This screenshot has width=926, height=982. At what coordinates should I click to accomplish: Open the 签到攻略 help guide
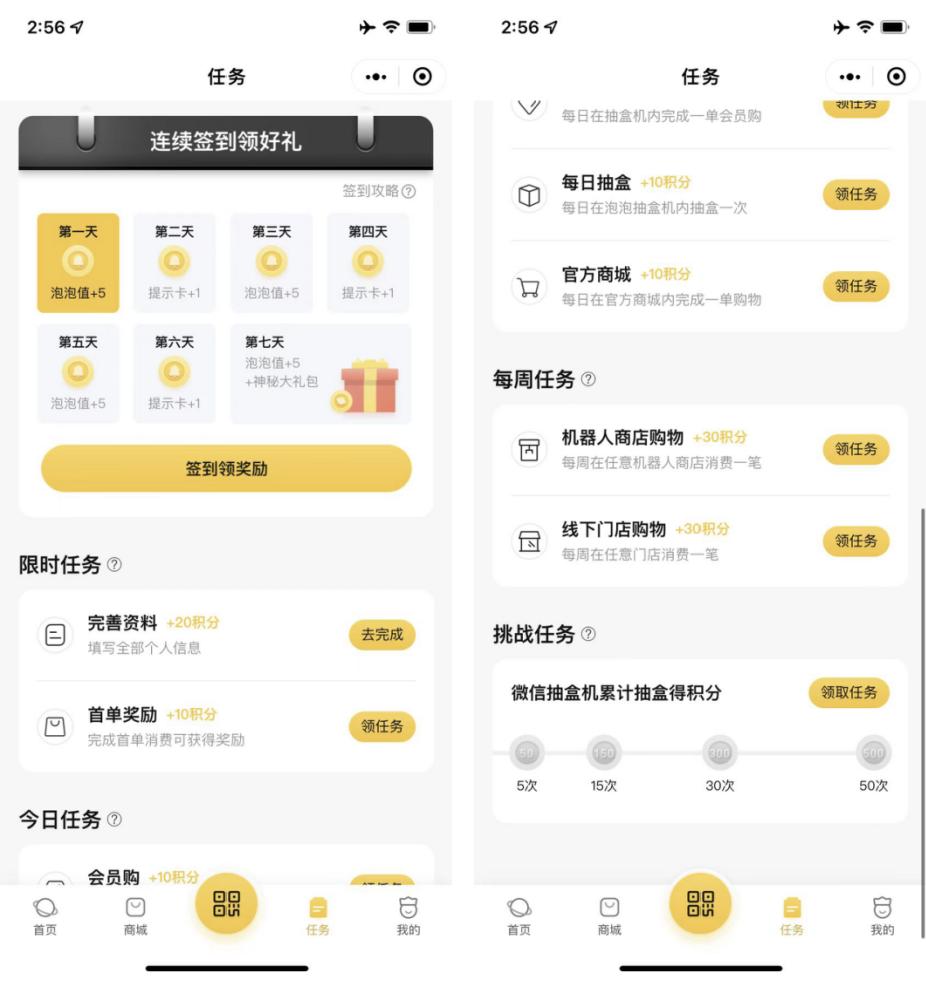379,191
